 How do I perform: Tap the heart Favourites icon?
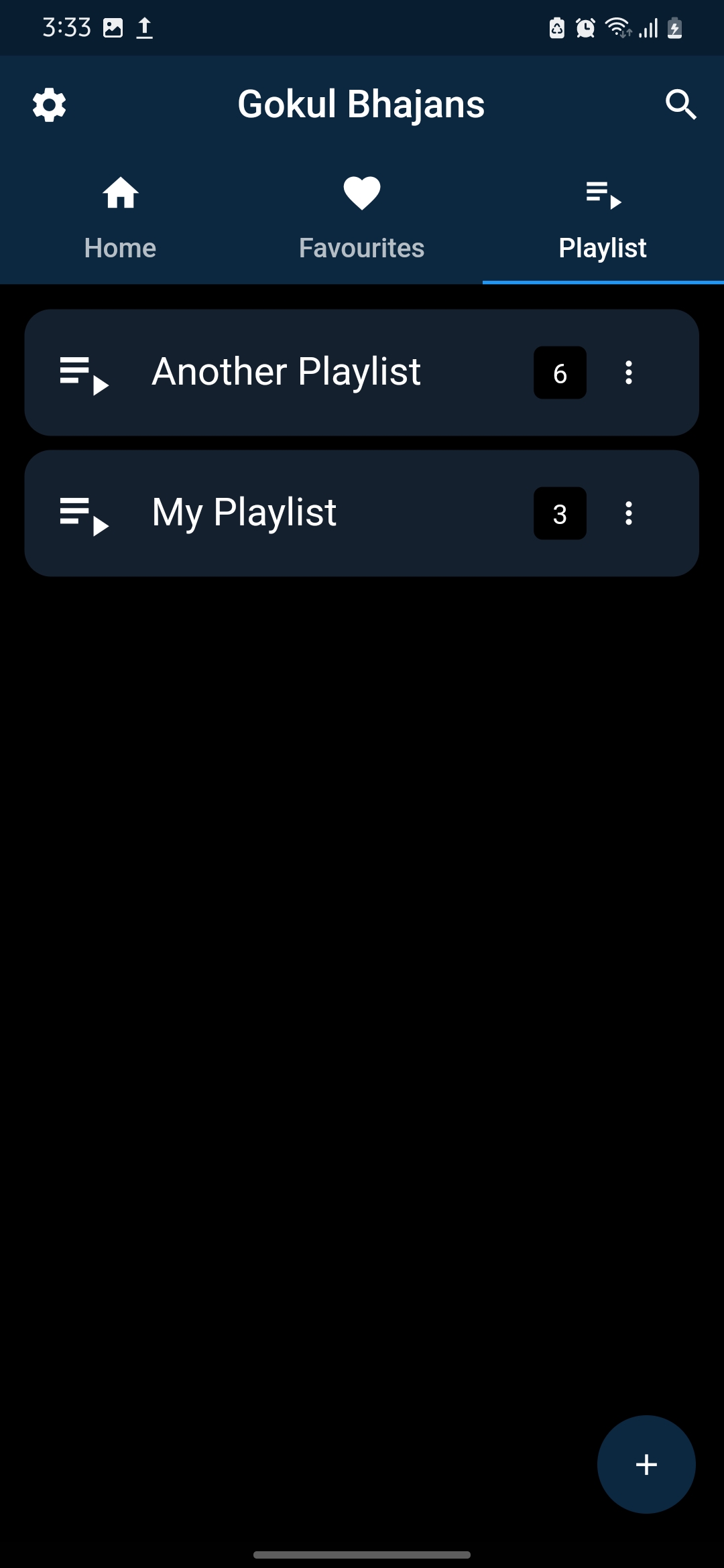pos(361,193)
